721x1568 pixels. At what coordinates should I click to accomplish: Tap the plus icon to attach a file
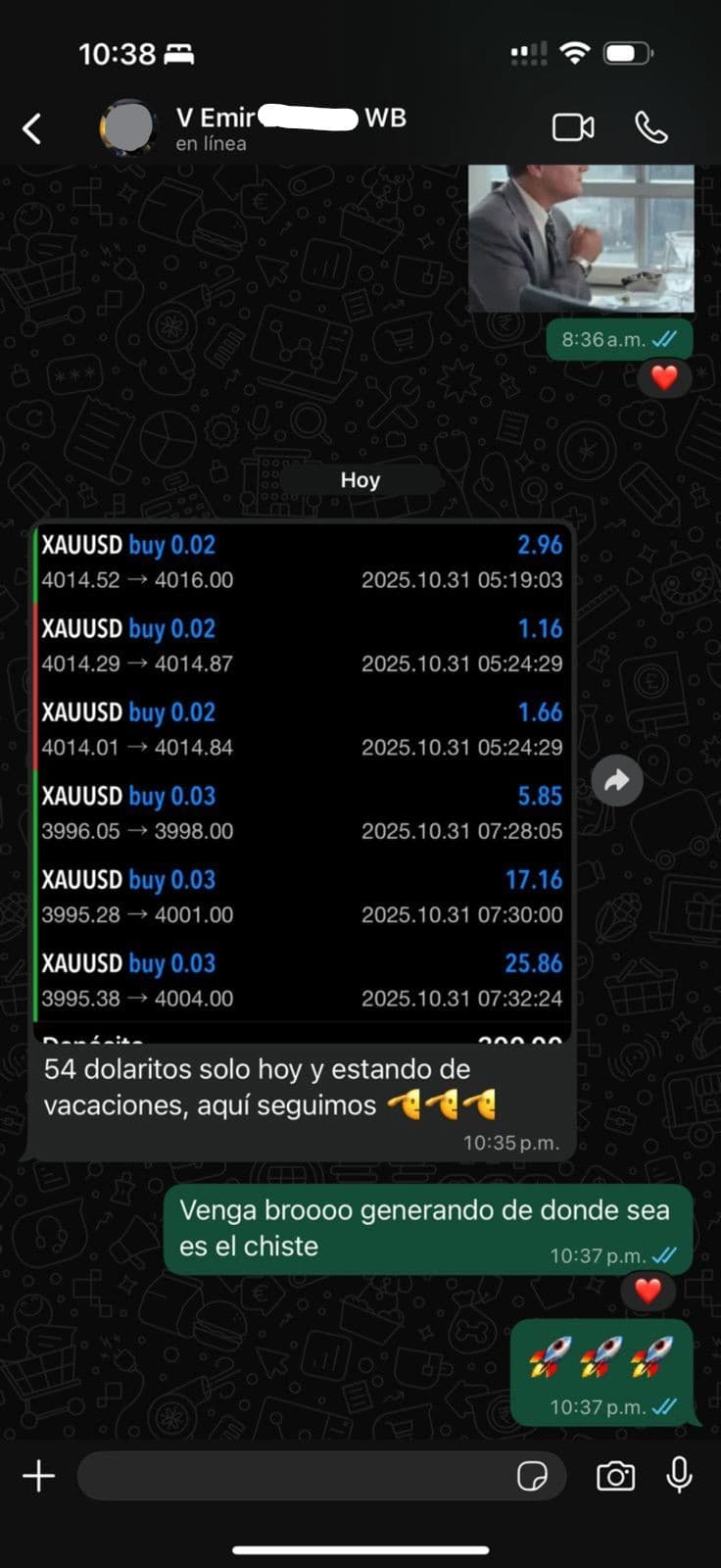pyautogui.click(x=38, y=1475)
